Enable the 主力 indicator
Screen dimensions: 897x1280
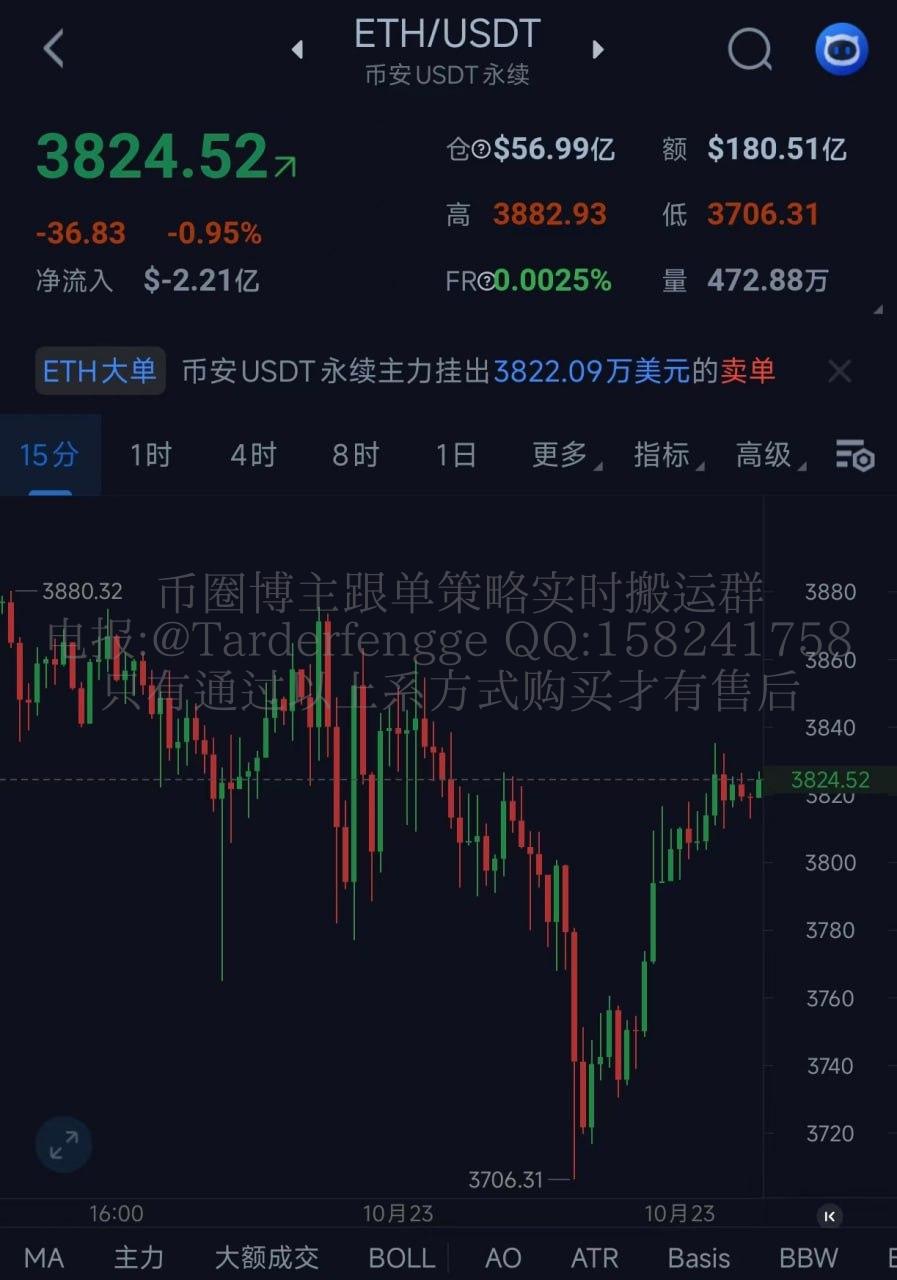tap(139, 1258)
